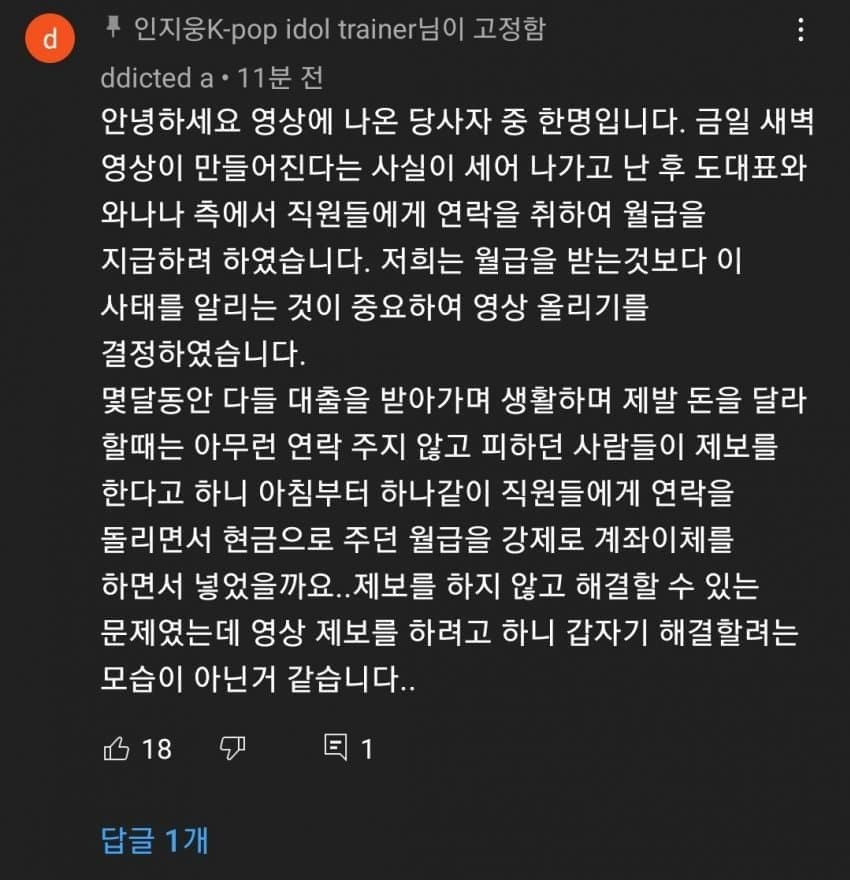Dislike this pinned comment
The height and width of the screenshot is (880, 850).
(x=232, y=748)
